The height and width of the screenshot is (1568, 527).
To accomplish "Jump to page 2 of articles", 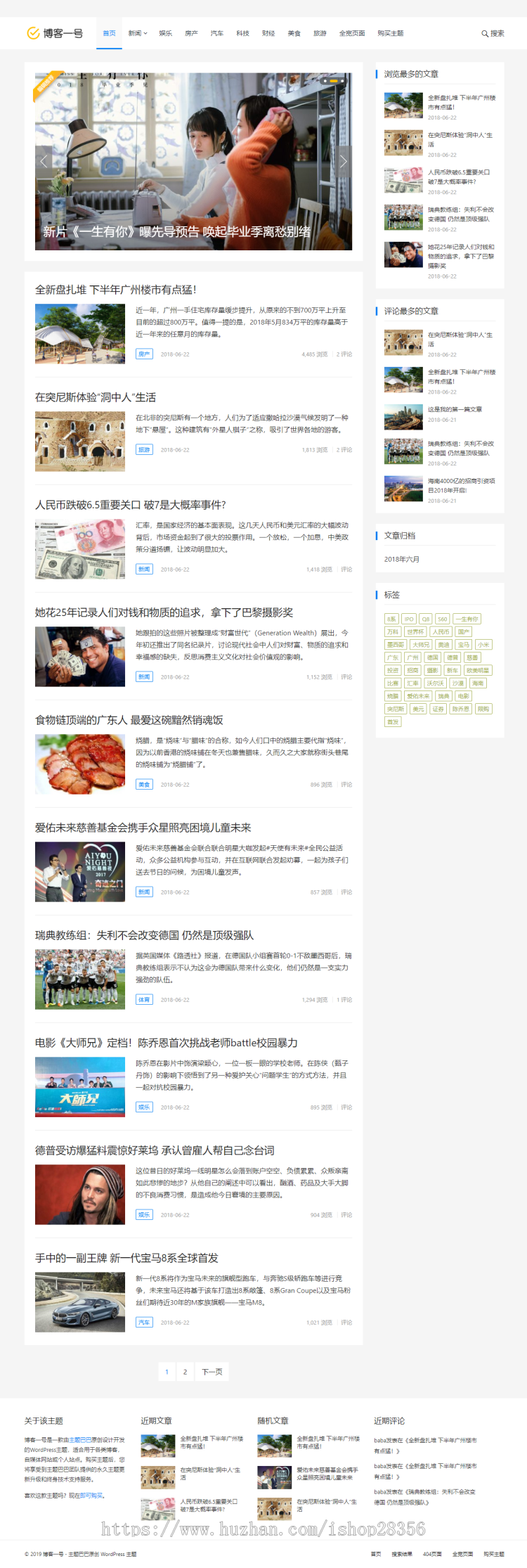I will 184,1371.
